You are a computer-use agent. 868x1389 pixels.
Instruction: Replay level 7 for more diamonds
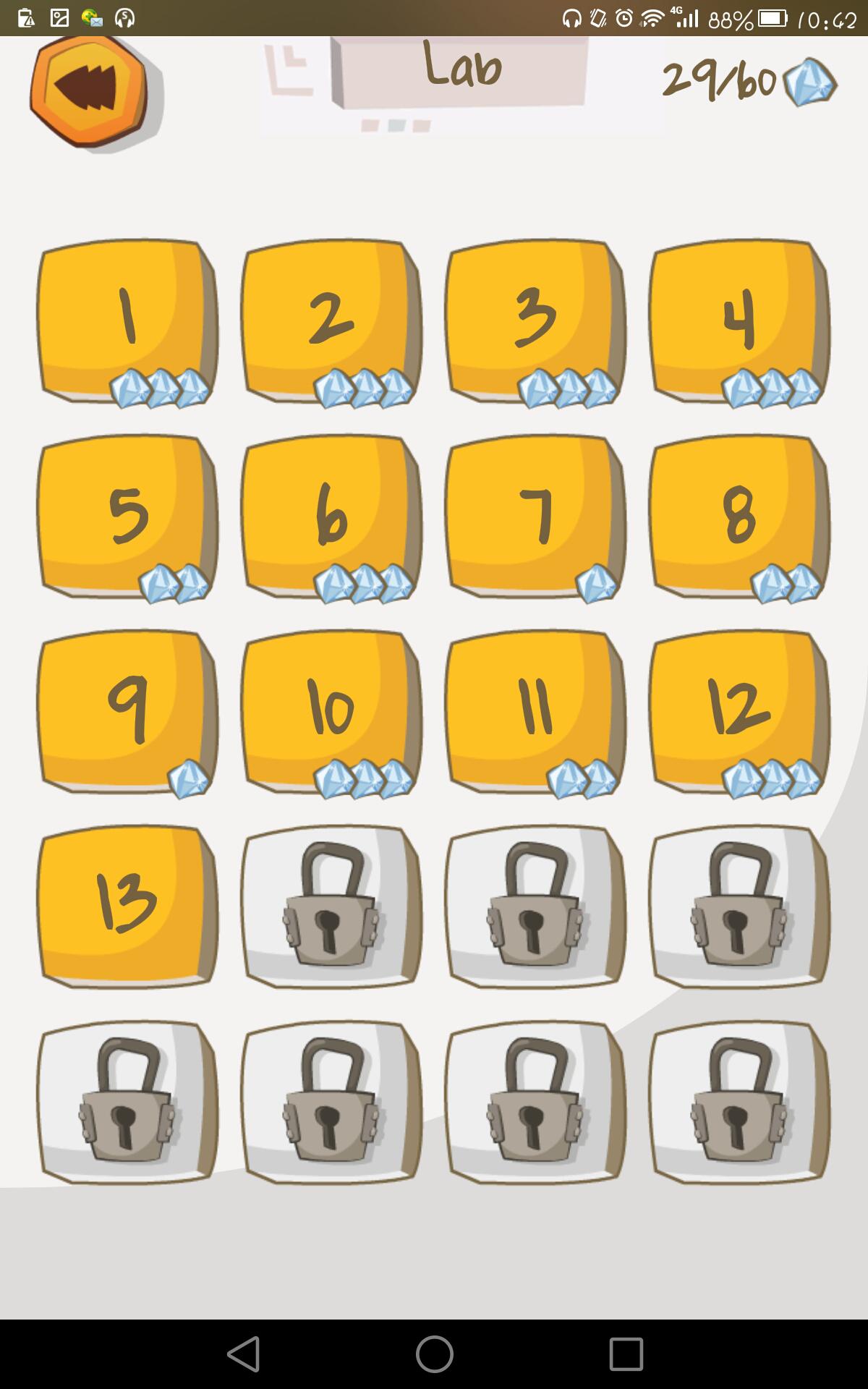click(x=535, y=515)
